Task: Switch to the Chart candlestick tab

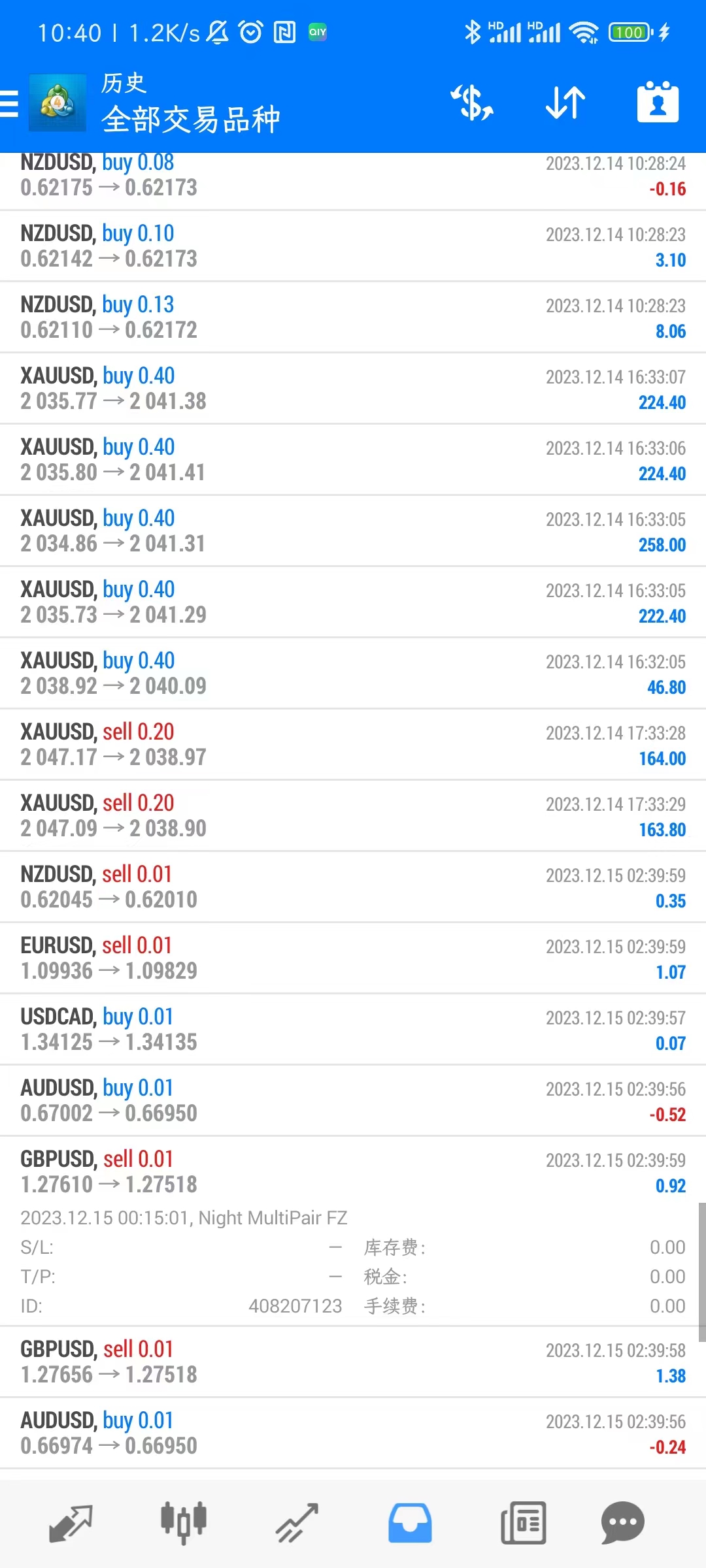Action: [184, 1524]
